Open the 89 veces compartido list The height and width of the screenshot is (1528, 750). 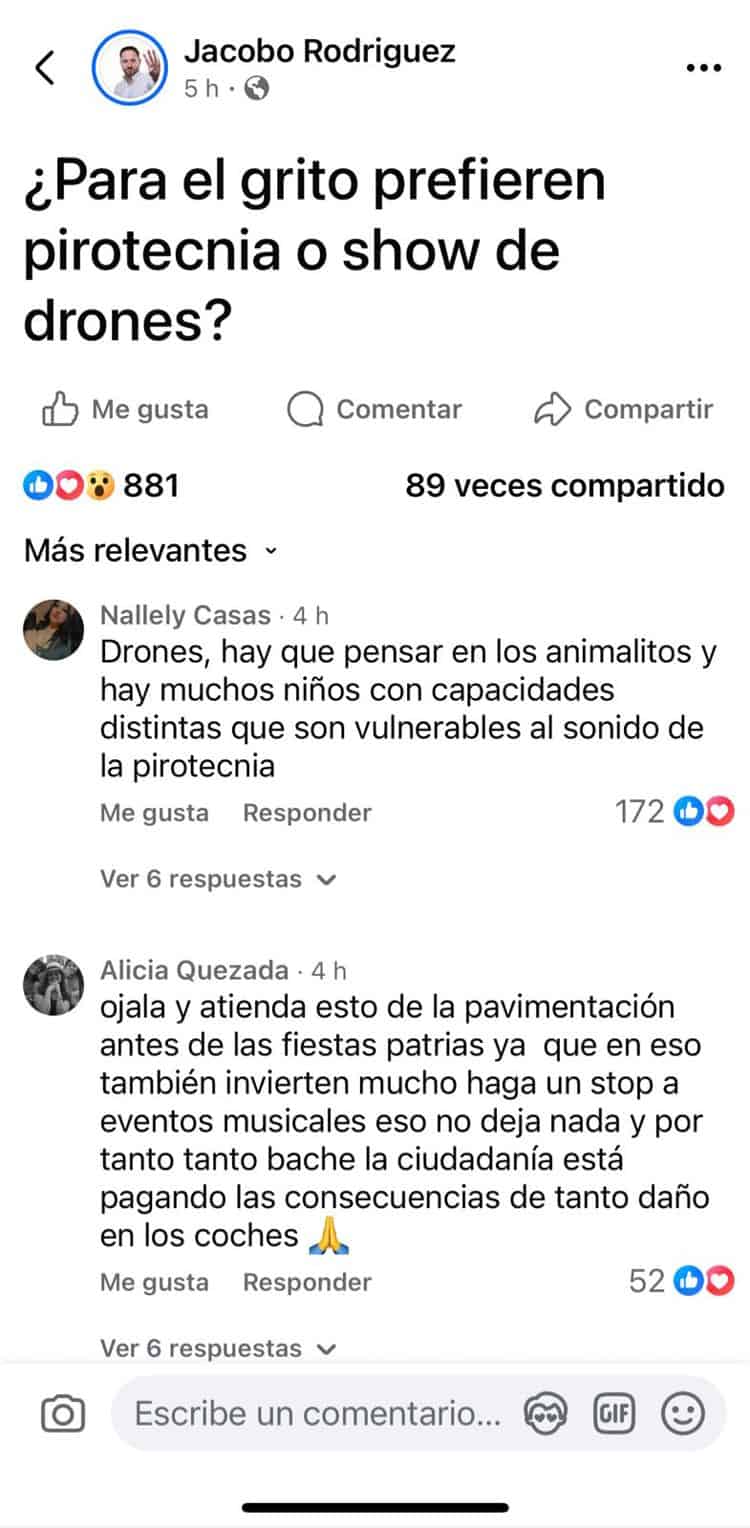coord(564,486)
